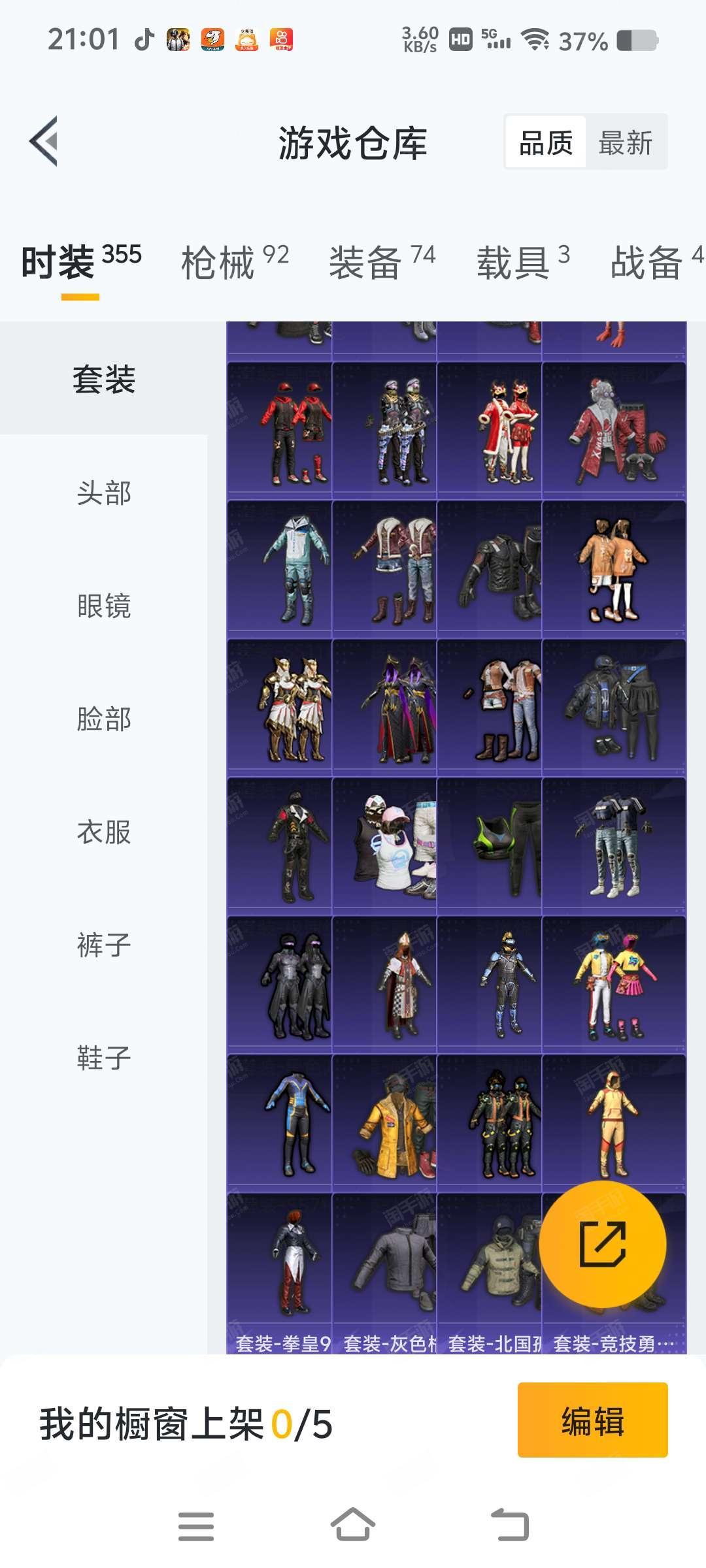Select the 套装 category
This screenshot has width=706, height=1568.
coord(104,379)
